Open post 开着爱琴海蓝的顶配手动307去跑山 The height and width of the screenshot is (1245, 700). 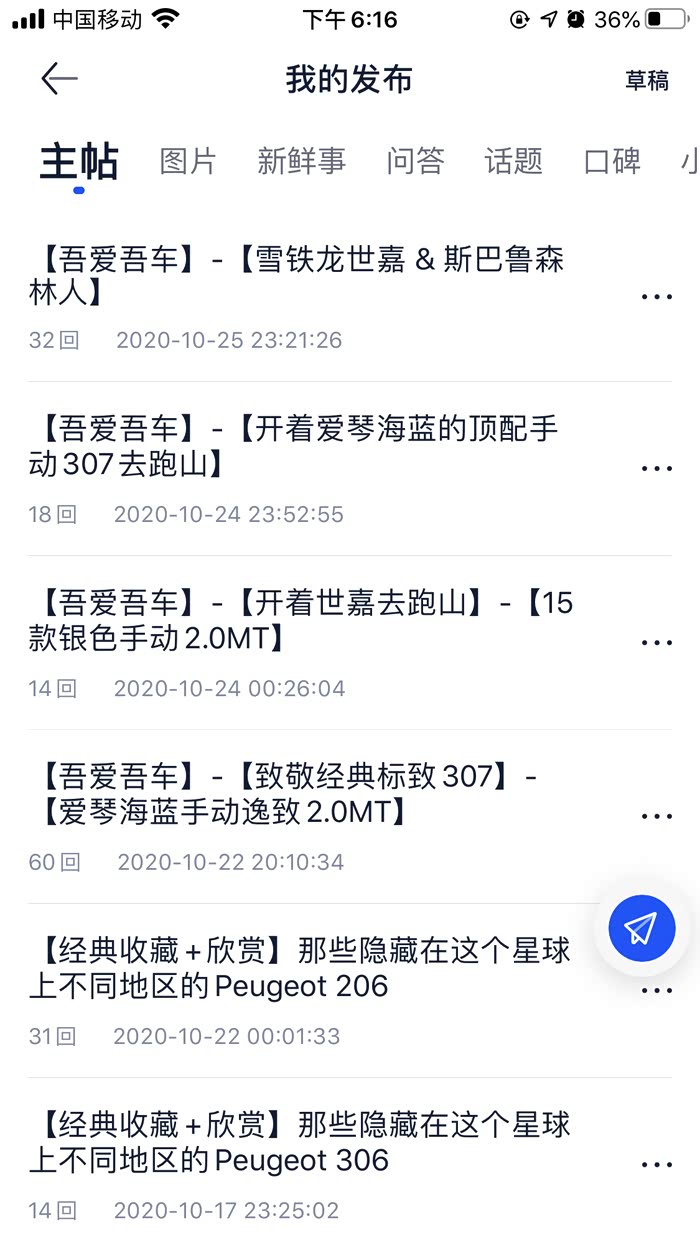point(300,447)
